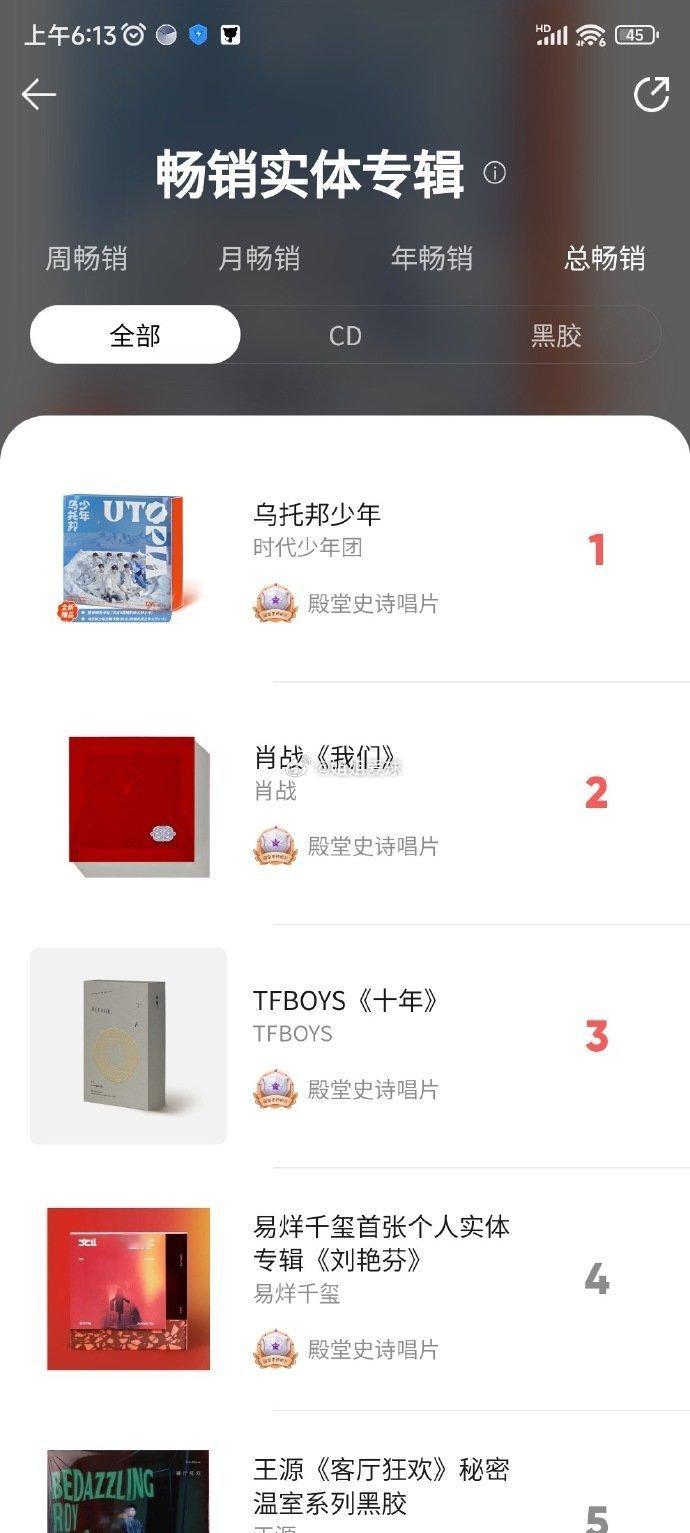Open 易烊千玺's album《刘艳芬》

coord(381,1243)
